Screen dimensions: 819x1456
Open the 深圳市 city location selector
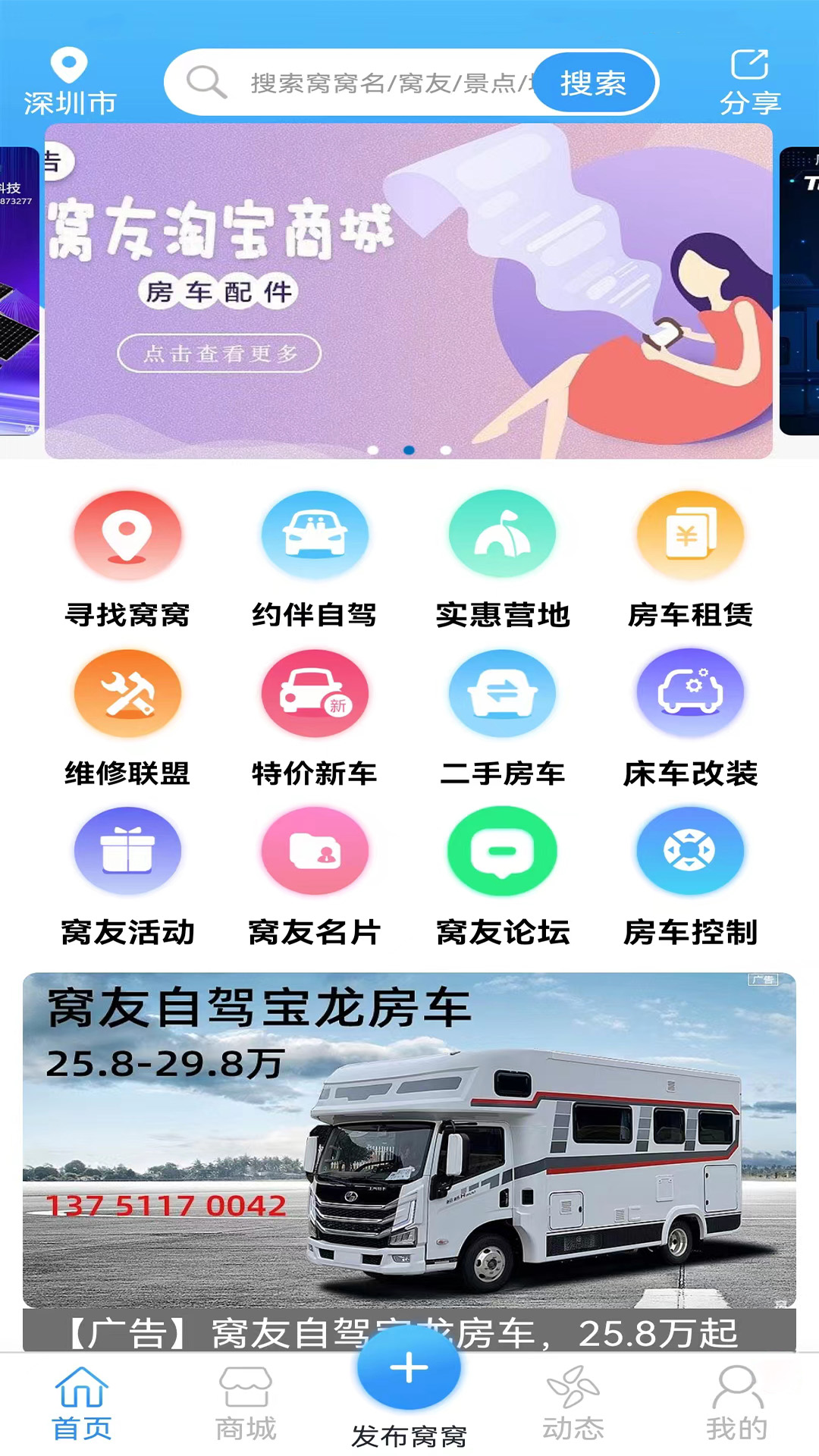(x=69, y=82)
